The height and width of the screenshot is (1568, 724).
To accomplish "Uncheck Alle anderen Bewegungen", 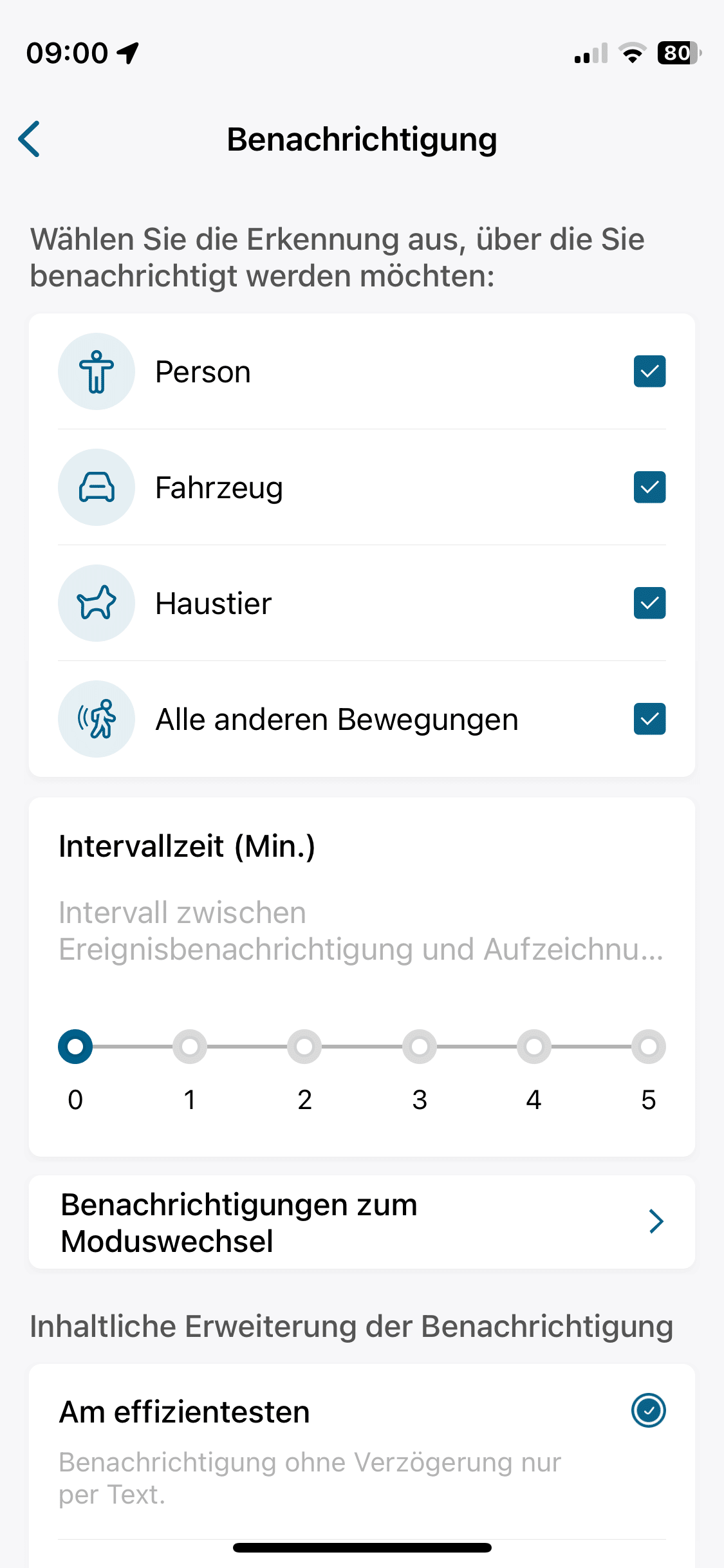I will [x=649, y=719].
